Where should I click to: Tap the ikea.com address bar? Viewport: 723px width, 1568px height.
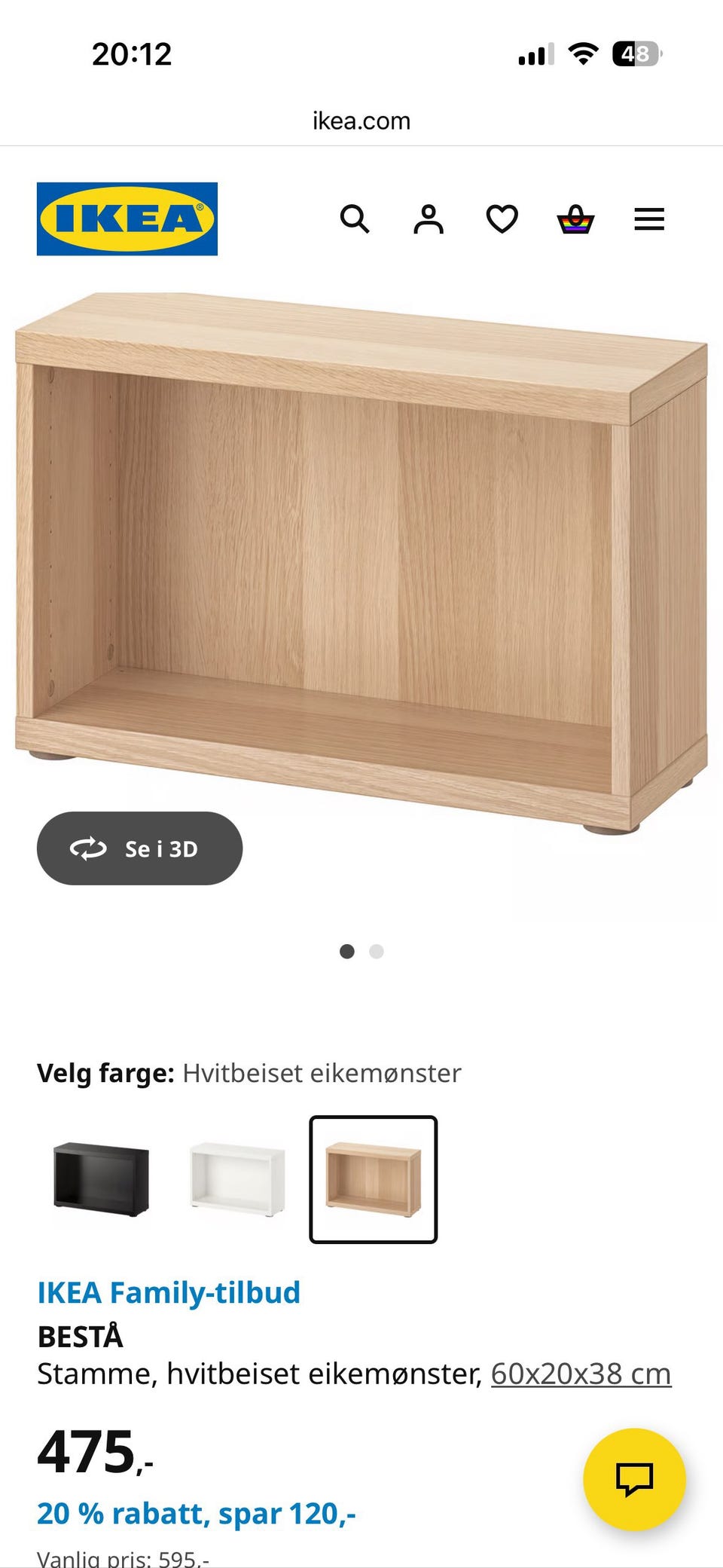(361, 120)
